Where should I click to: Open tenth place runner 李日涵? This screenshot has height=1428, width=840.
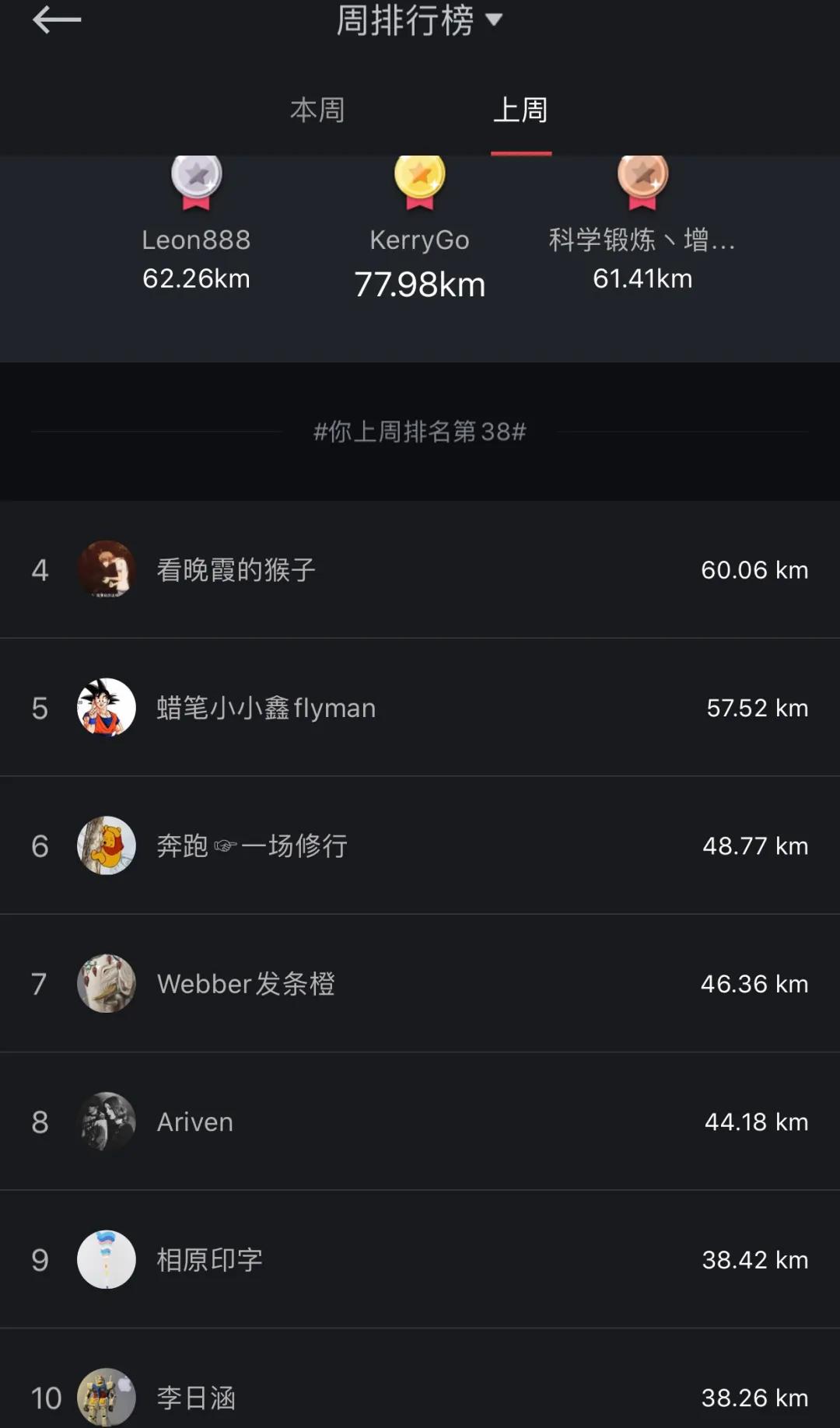tap(420, 1396)
